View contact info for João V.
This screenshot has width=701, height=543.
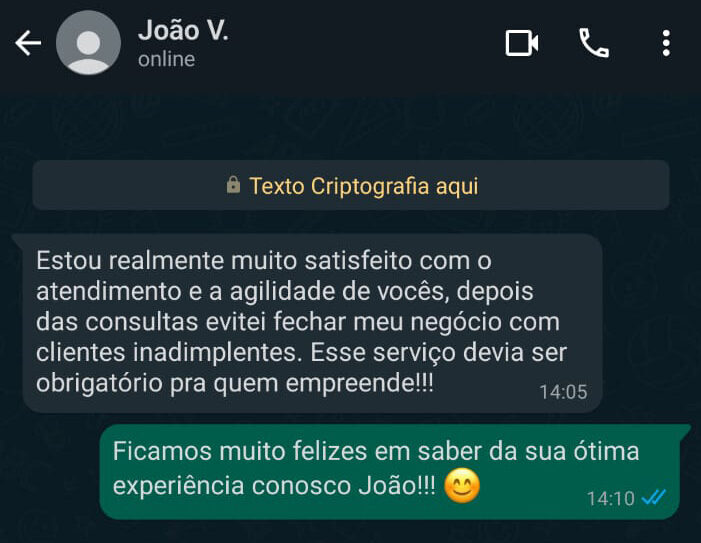click(x=185, y=44)
